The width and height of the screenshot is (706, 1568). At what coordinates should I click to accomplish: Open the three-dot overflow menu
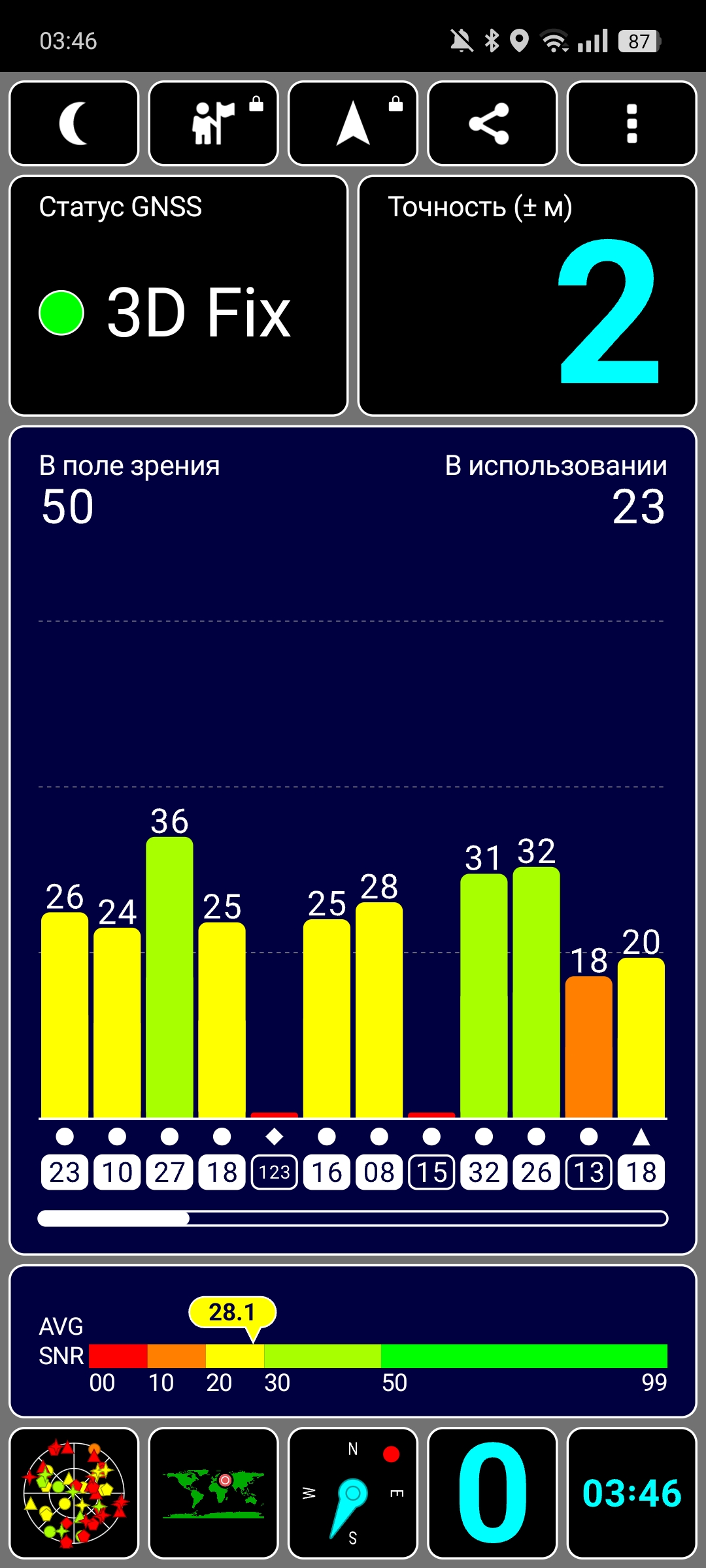(x=632, y=123)
